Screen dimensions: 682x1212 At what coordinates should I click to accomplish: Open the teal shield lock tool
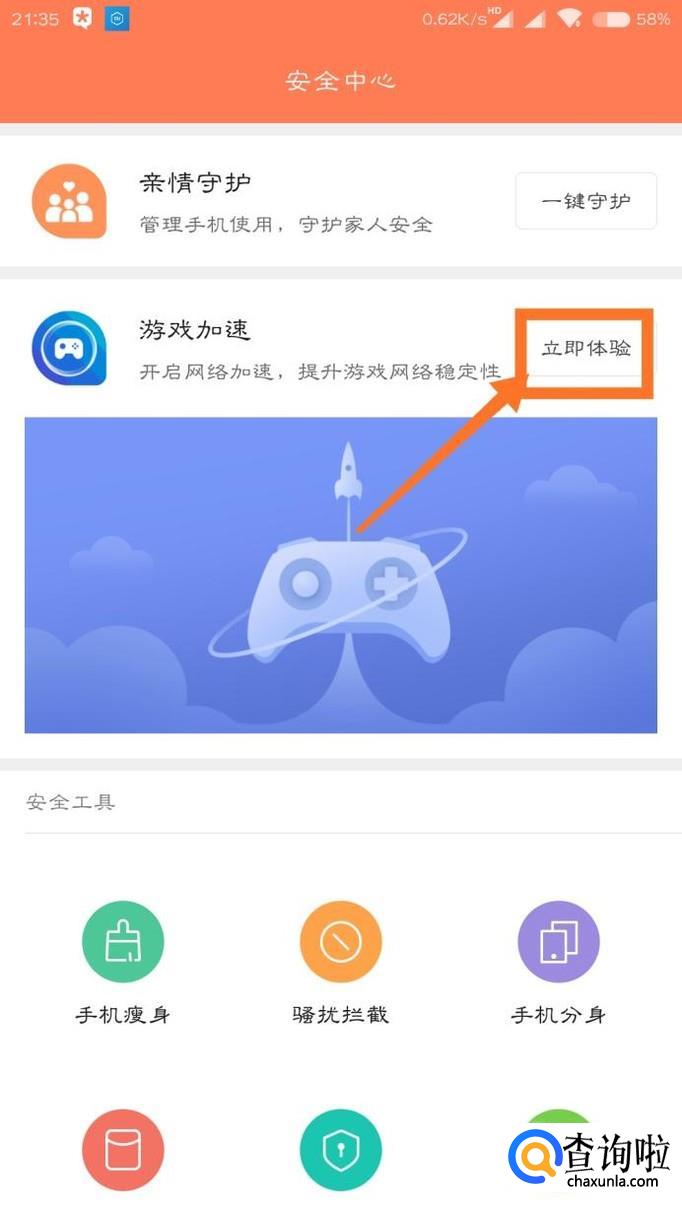(x=340, y=1150)
